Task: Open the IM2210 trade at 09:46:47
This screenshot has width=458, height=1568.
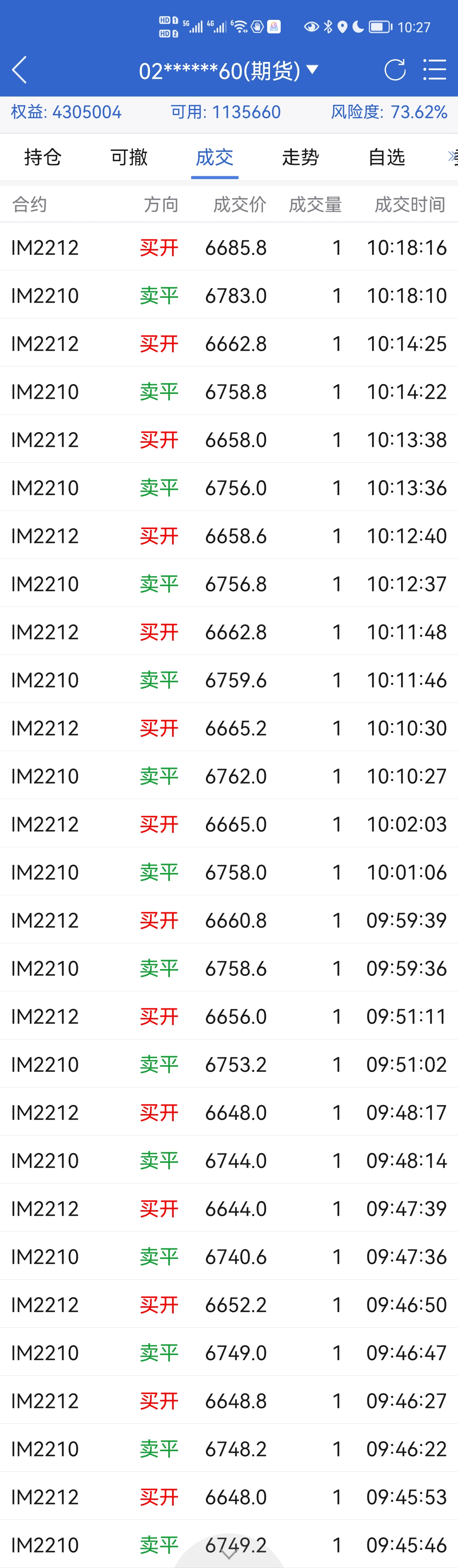Action: pyautogui.click(x=228, y=1352)
